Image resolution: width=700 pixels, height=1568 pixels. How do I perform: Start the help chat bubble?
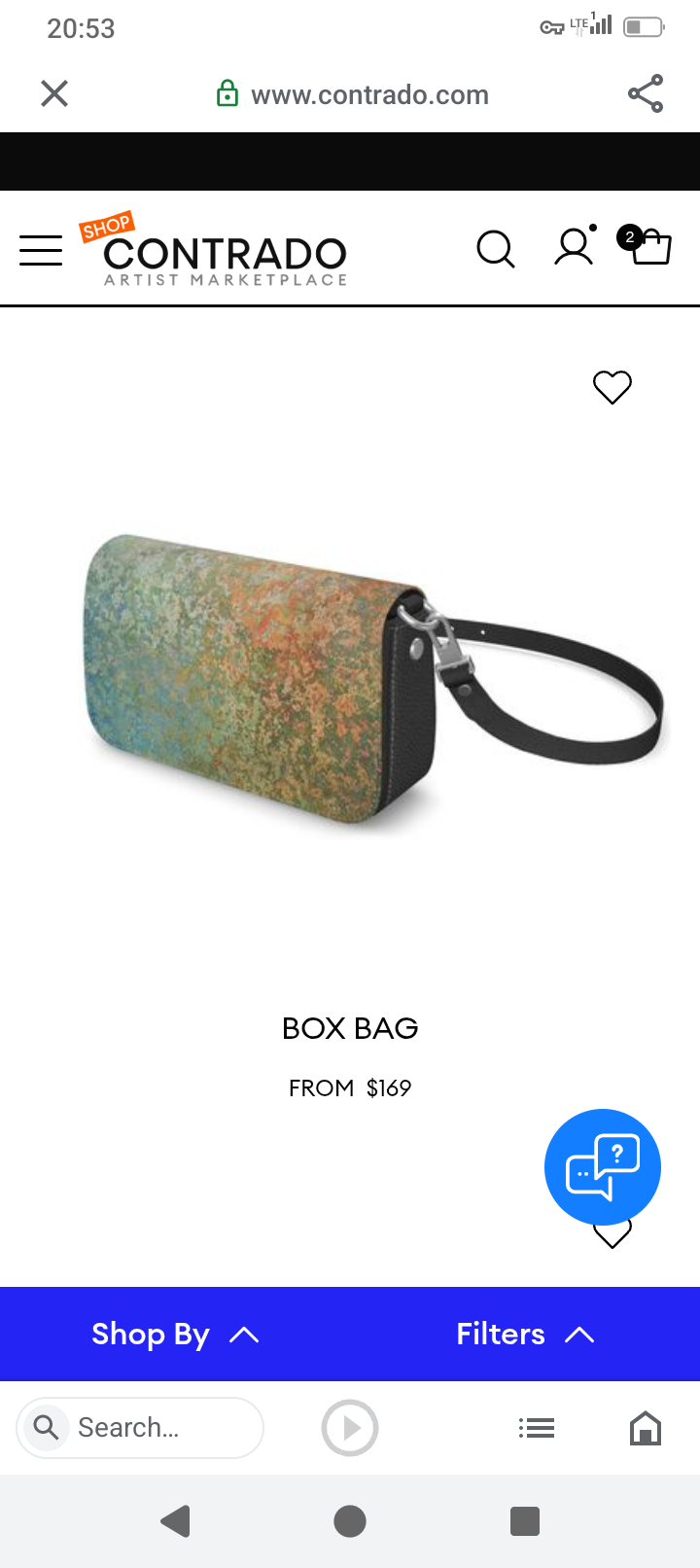click(603, 1166)
